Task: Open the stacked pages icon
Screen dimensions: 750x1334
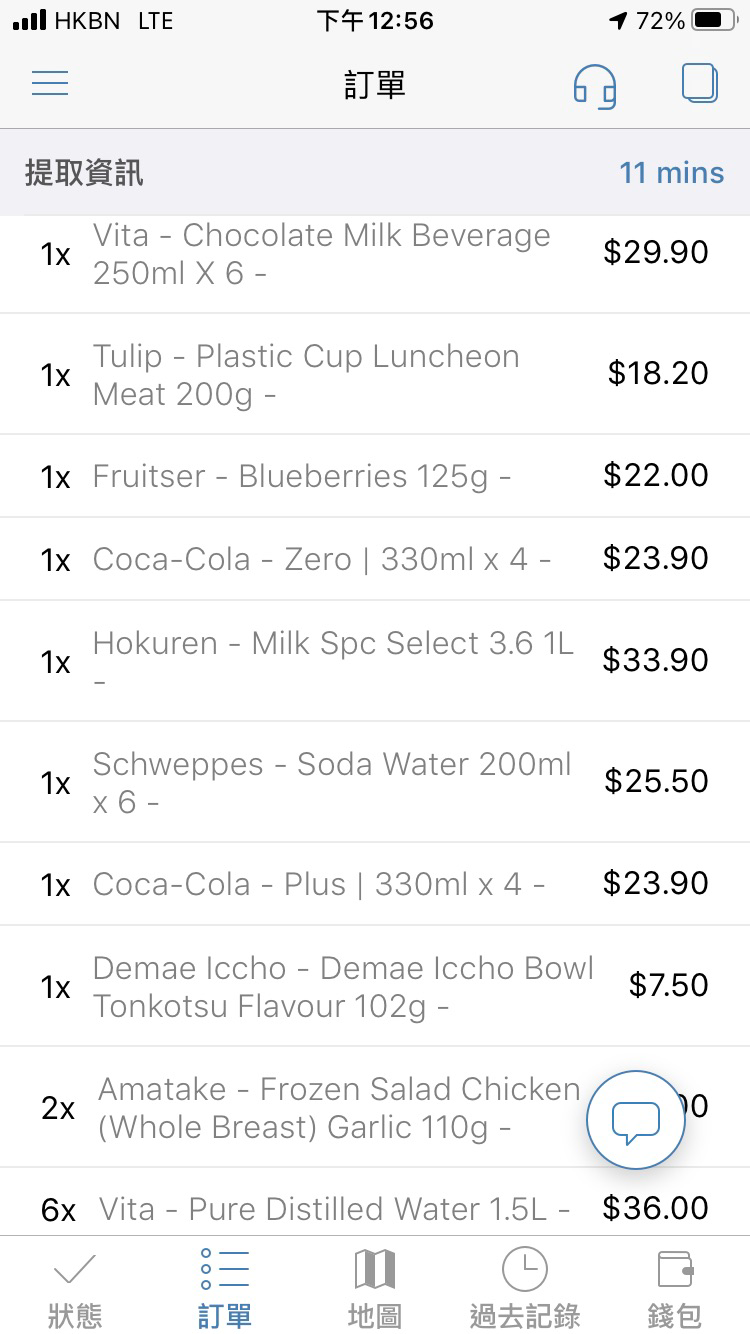Action: click(x=700, y=83)
